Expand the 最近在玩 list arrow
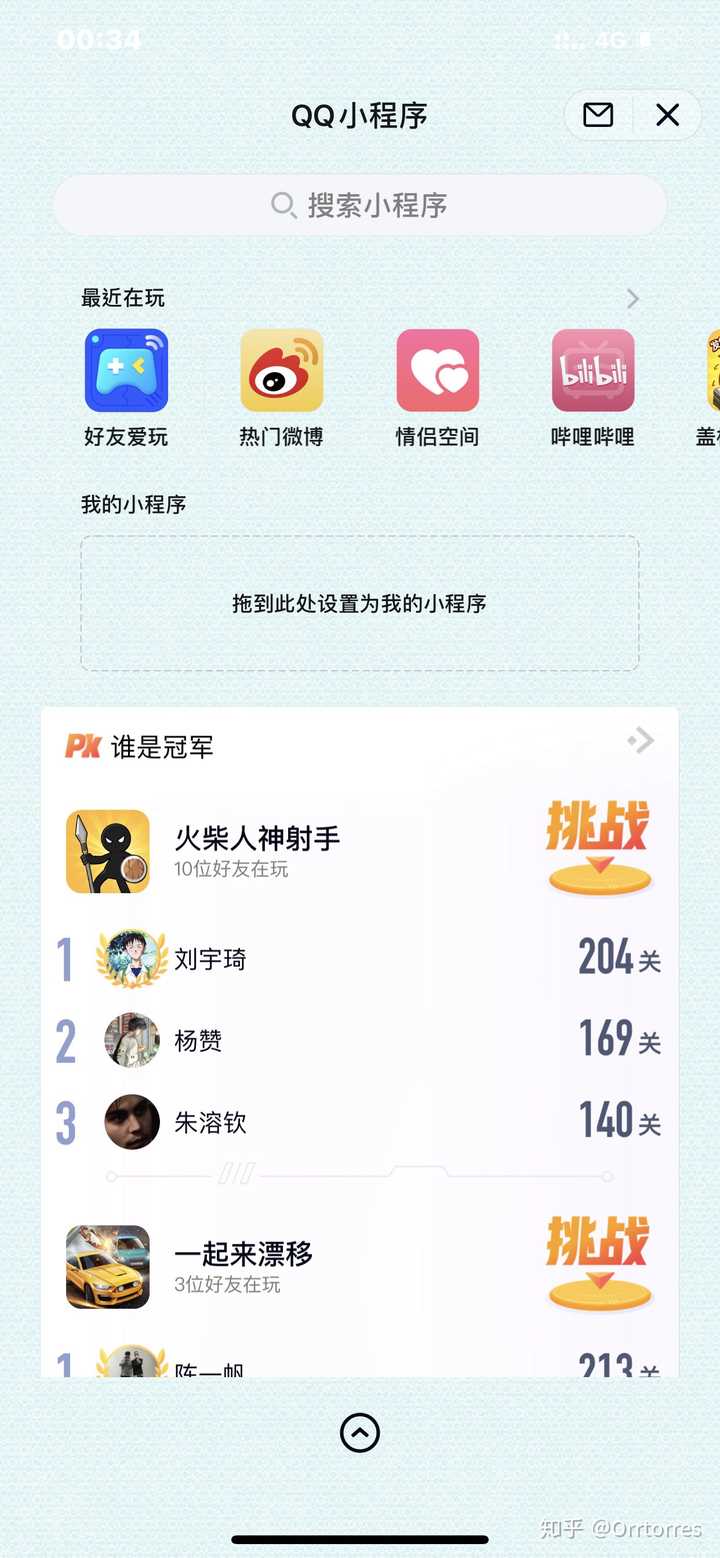The image size is (720, 1558). 632,298
